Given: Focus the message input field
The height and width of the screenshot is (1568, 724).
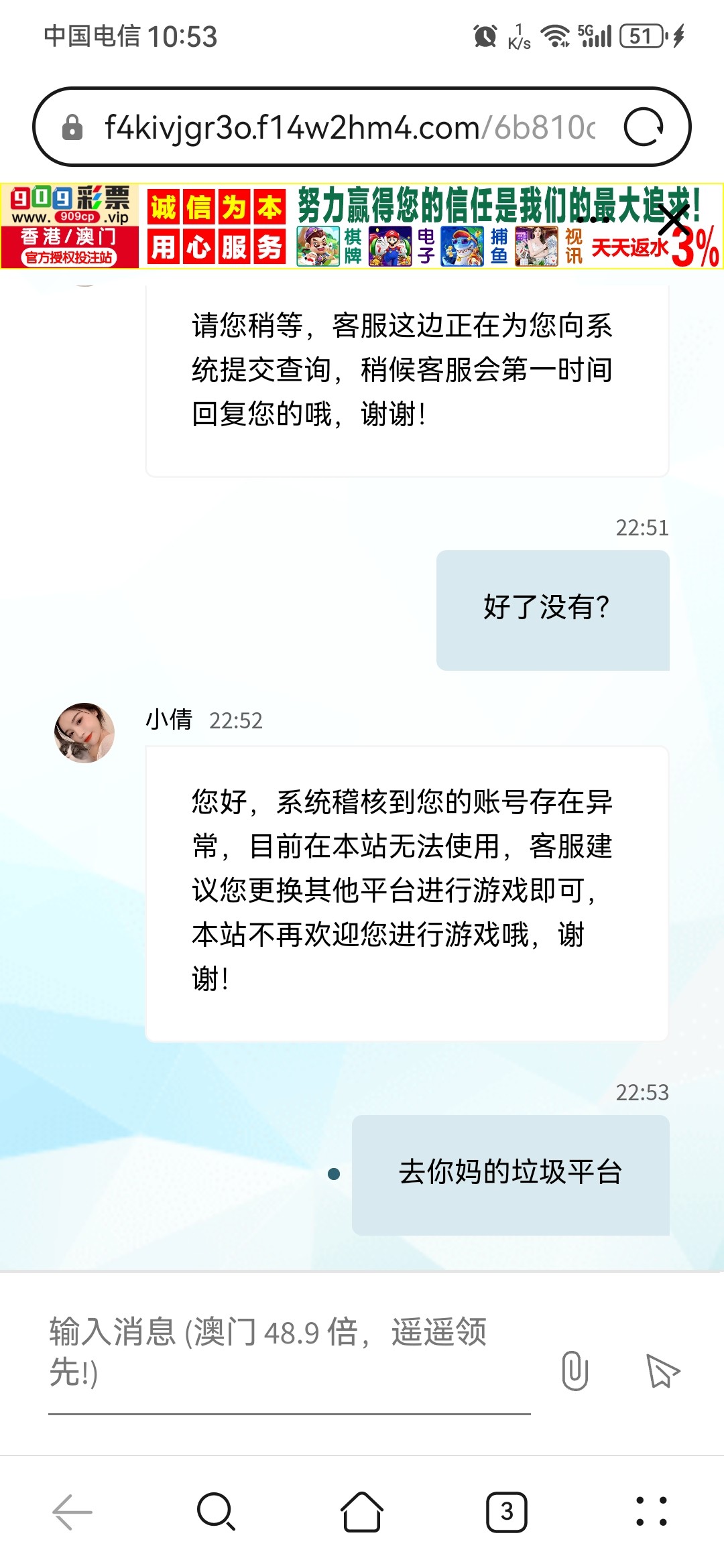Looking at the screenshot, I should [x=288, y=1352].
